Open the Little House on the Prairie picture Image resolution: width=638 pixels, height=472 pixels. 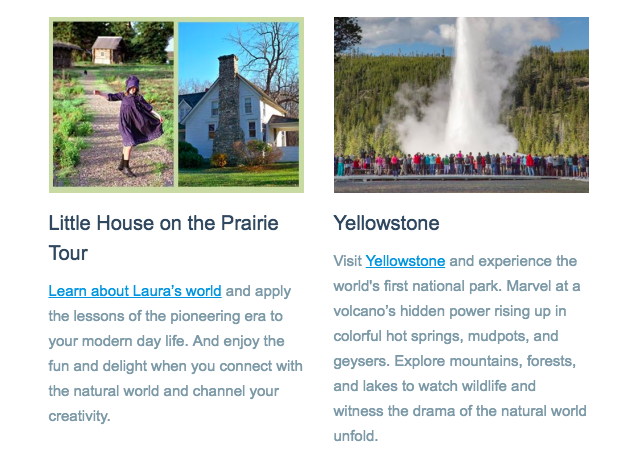click(176, 104)
